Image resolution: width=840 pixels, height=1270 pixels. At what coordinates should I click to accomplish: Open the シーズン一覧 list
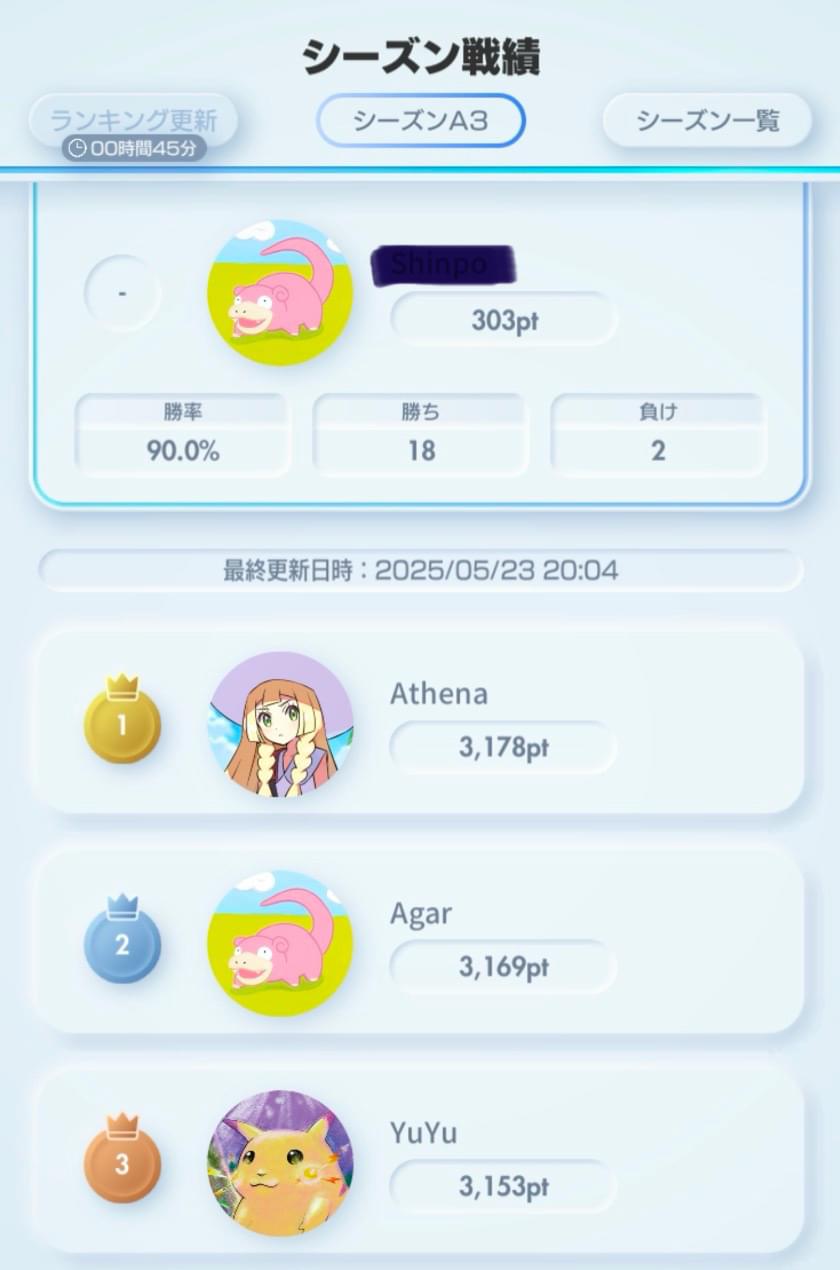pyautogui.click(x=708, y=121)
